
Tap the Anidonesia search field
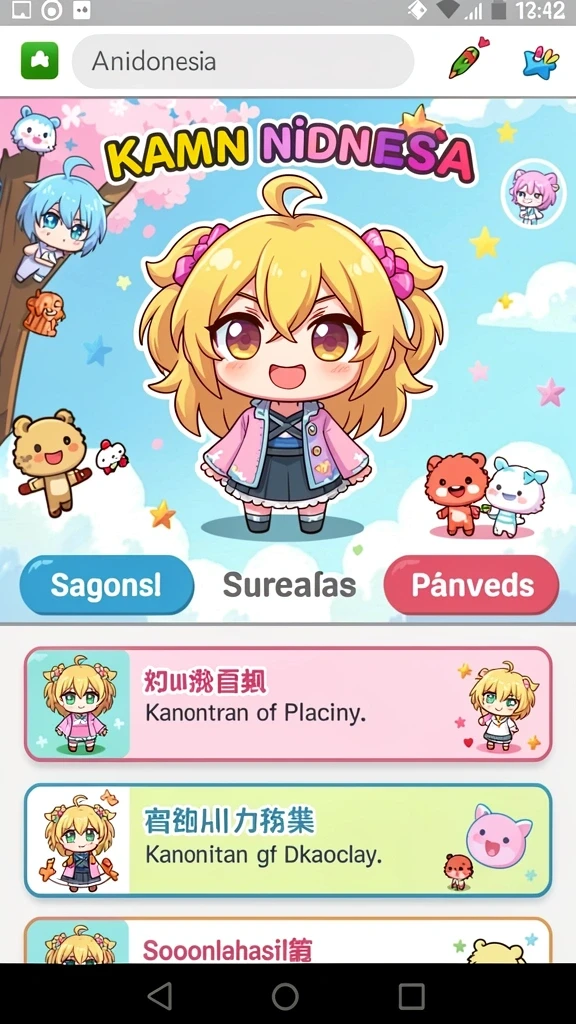pyautogui.click(x=243, y=61)
